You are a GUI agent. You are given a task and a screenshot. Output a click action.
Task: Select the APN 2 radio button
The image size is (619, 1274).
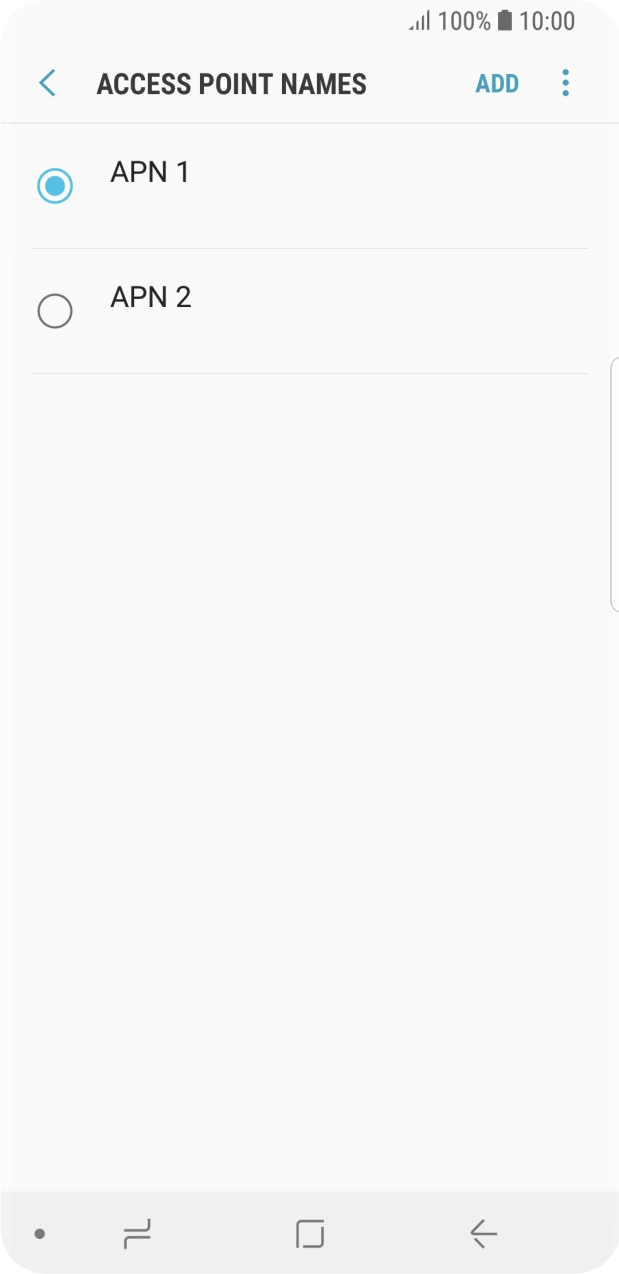point(55,311)
